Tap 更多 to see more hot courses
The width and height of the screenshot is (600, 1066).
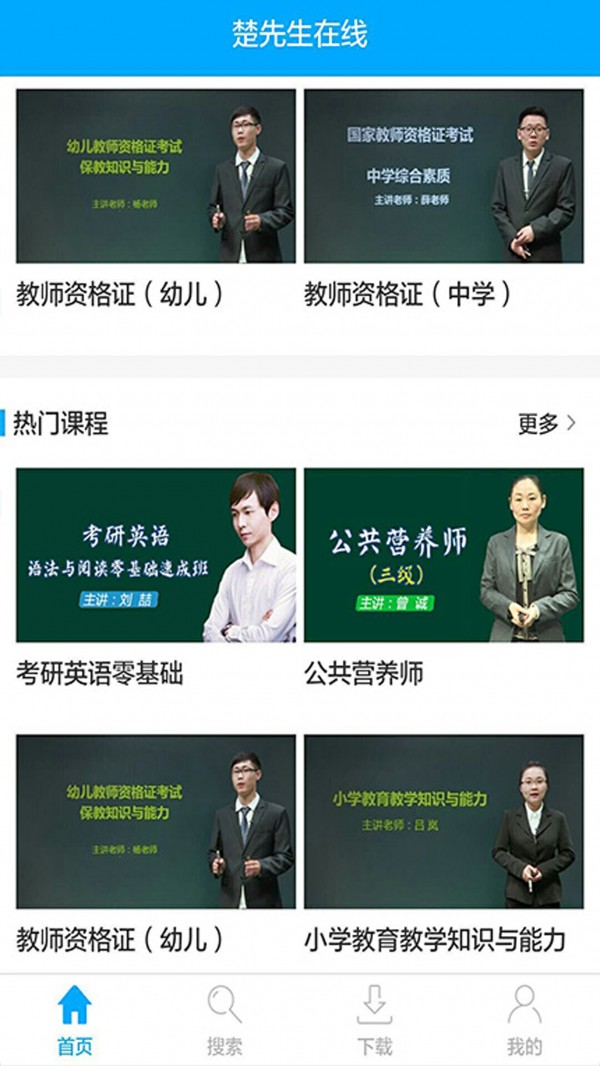(546, 424)
